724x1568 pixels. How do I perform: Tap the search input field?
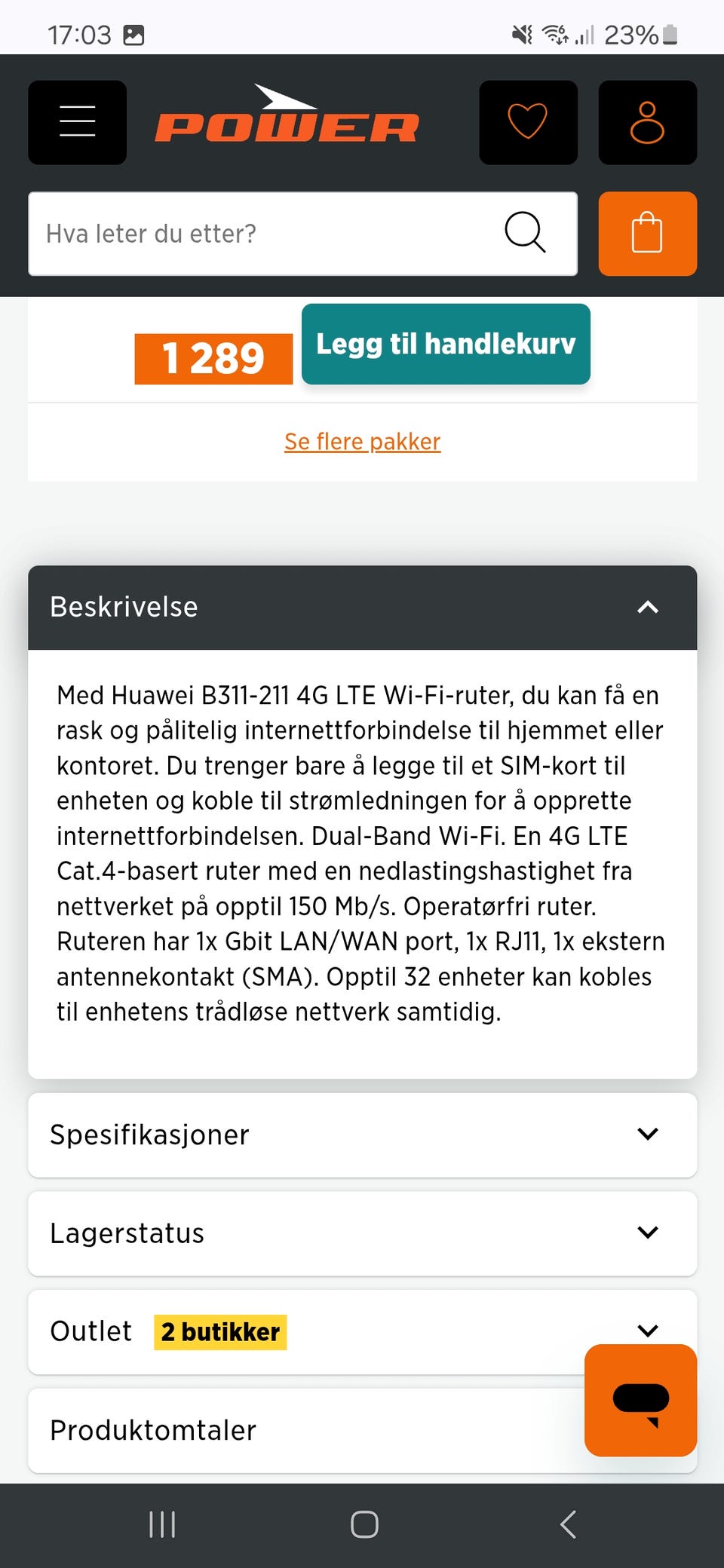point(264,234)
